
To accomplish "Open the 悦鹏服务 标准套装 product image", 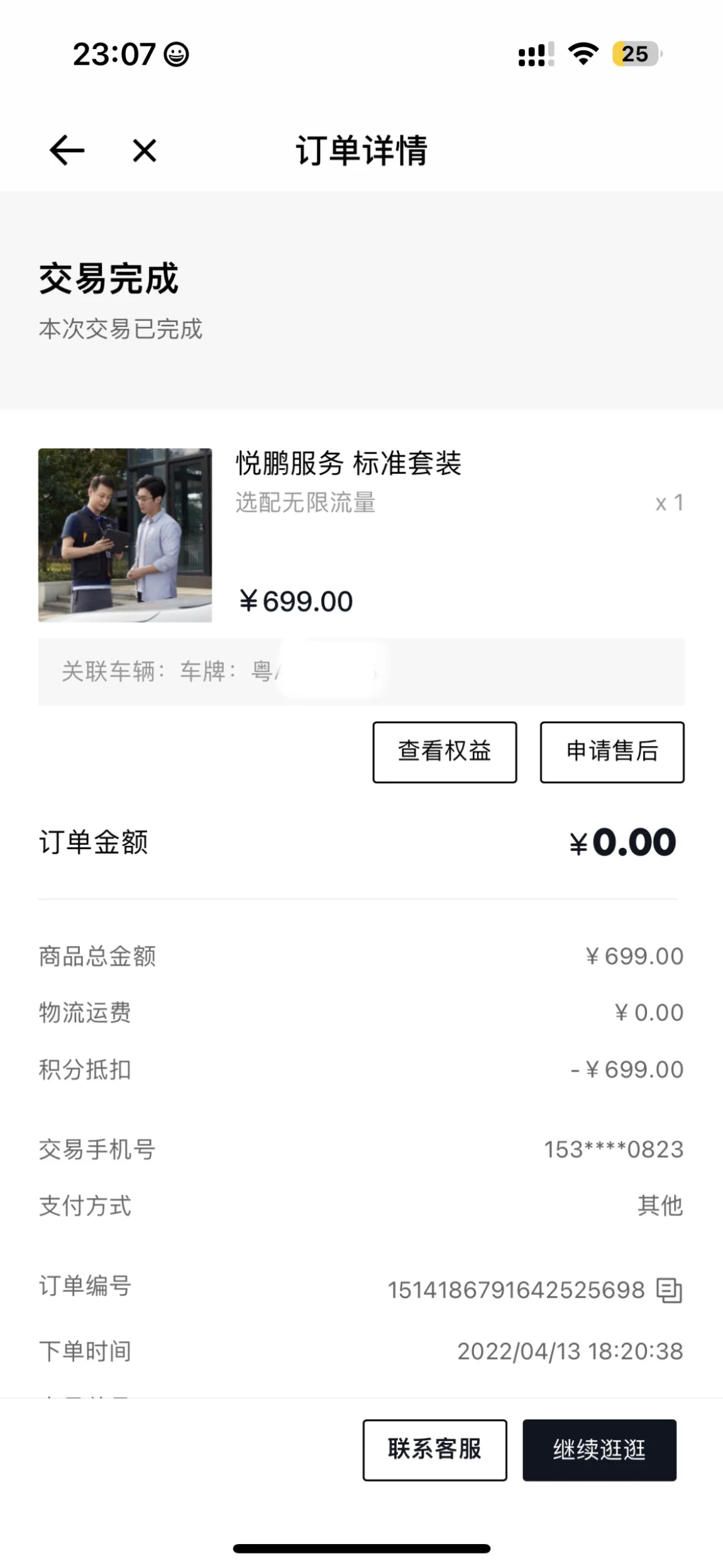I will pos(125,535).
